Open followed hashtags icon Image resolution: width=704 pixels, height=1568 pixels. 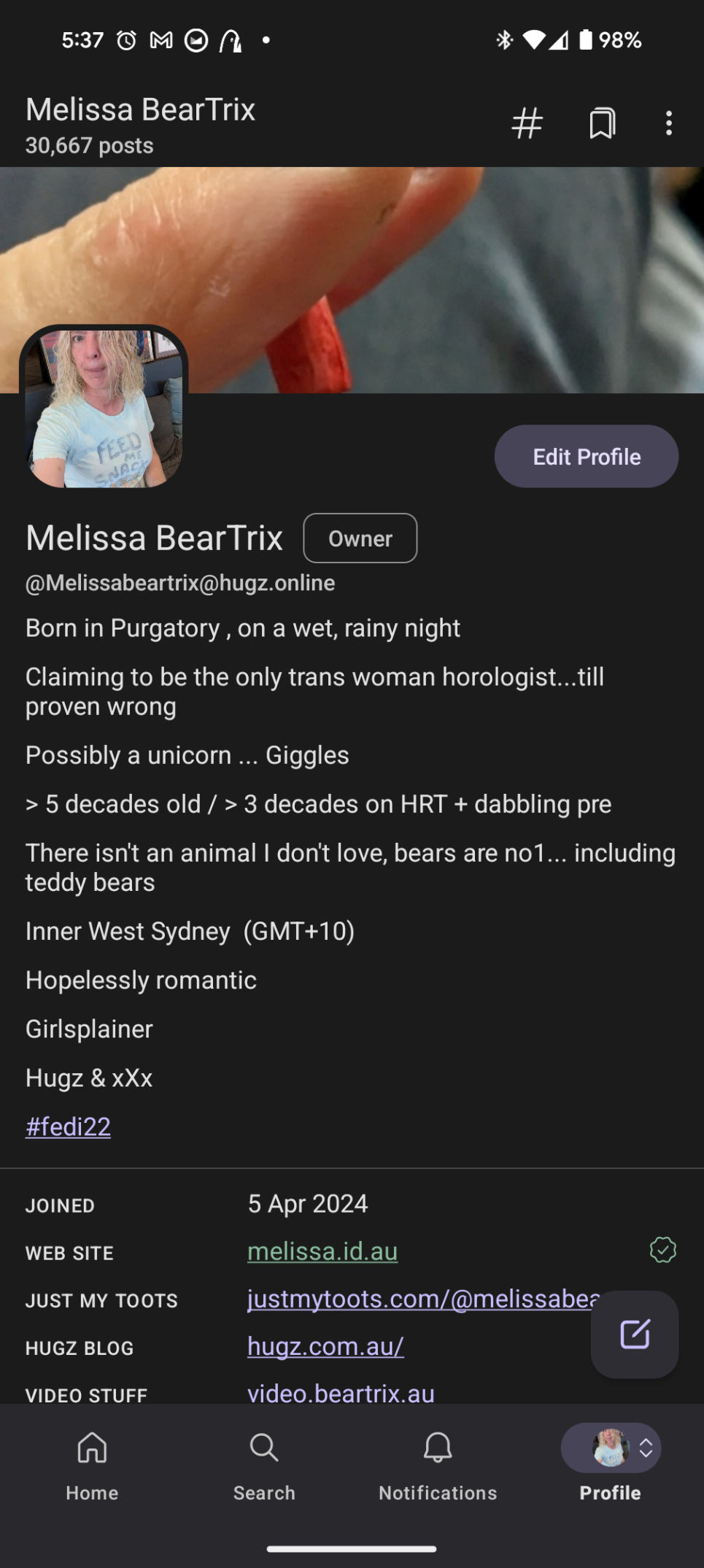(x=527, y=123)
